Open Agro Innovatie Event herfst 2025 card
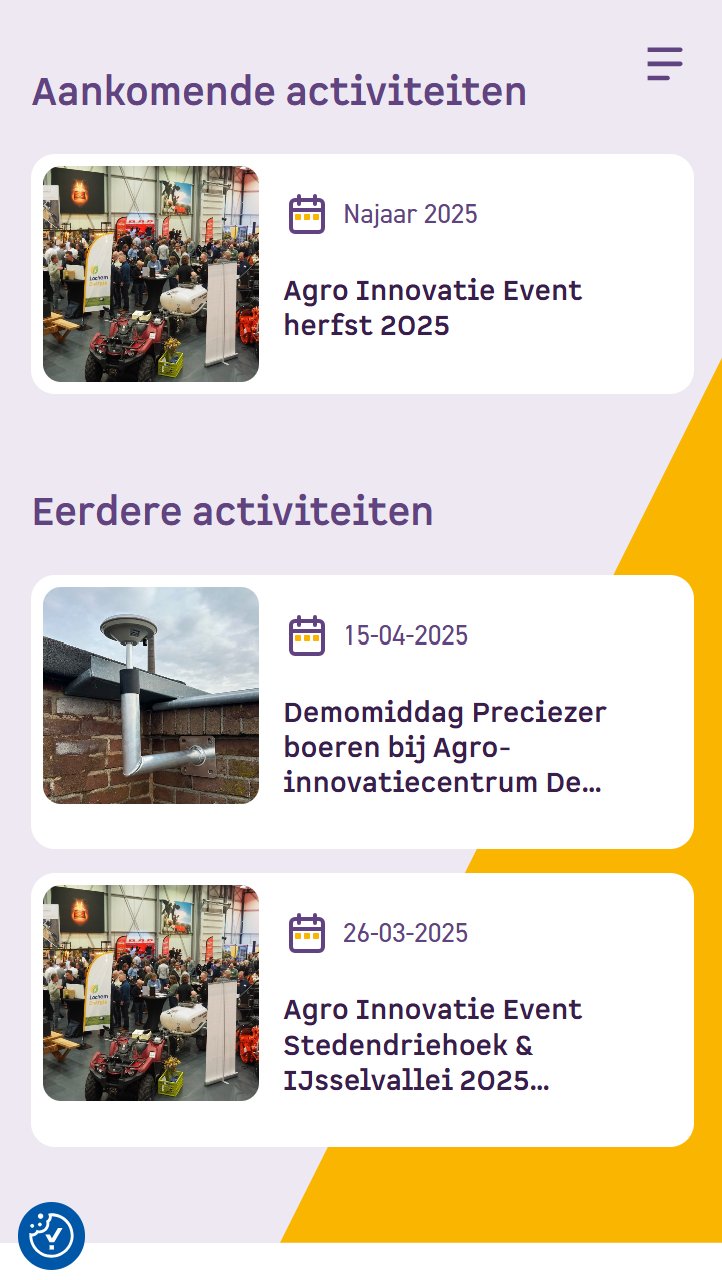722x1280 pixels. [x=432, y=308]
